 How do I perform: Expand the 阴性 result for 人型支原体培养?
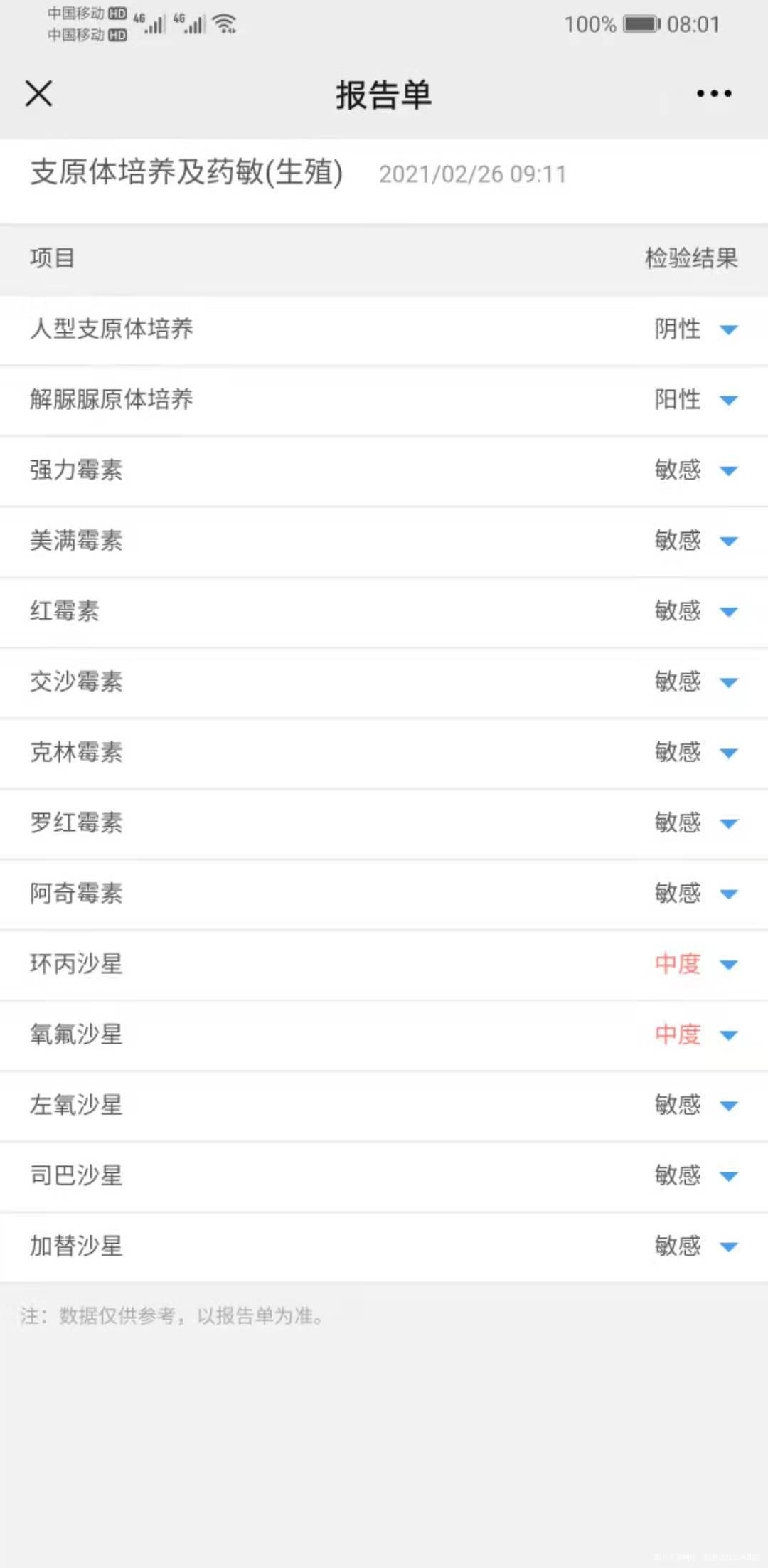click(x=727, y=330)
